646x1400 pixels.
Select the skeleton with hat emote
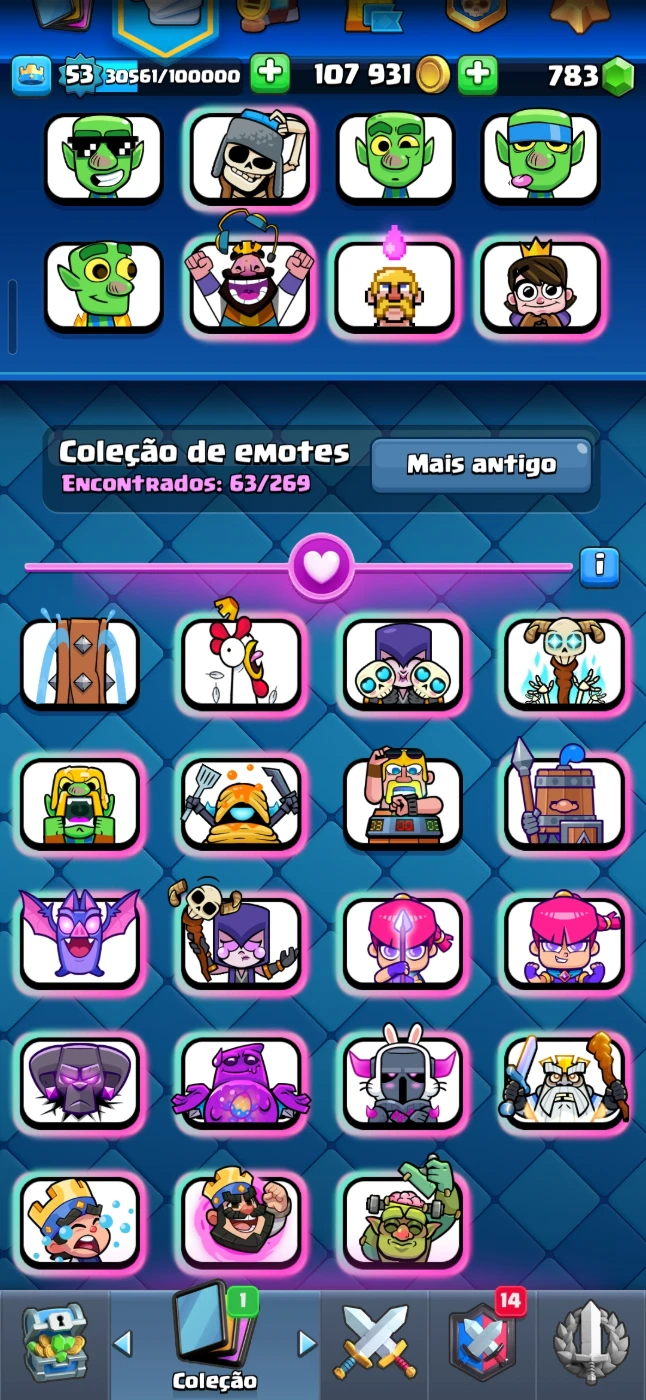pos(250,158)
